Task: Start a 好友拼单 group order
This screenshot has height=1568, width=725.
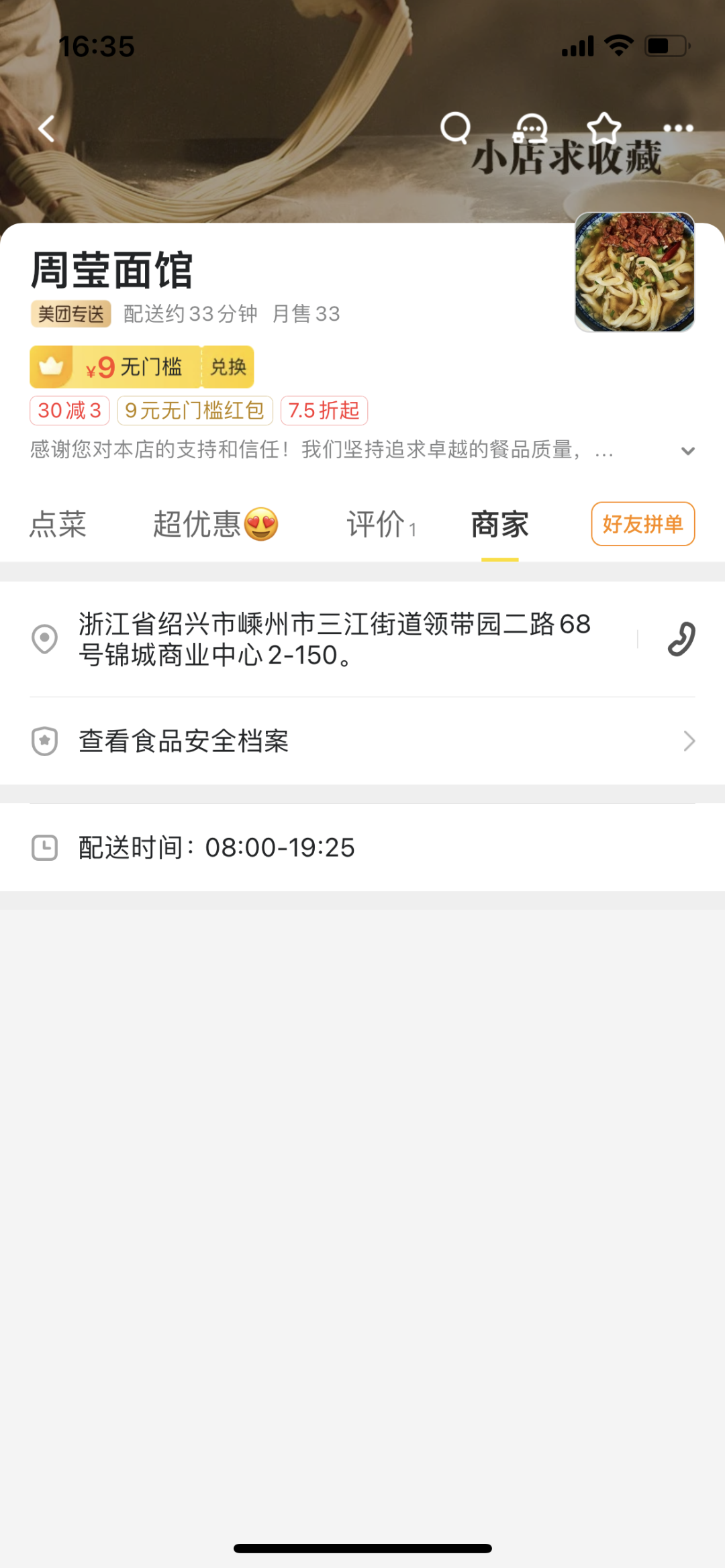Action: tap(642, 524)
